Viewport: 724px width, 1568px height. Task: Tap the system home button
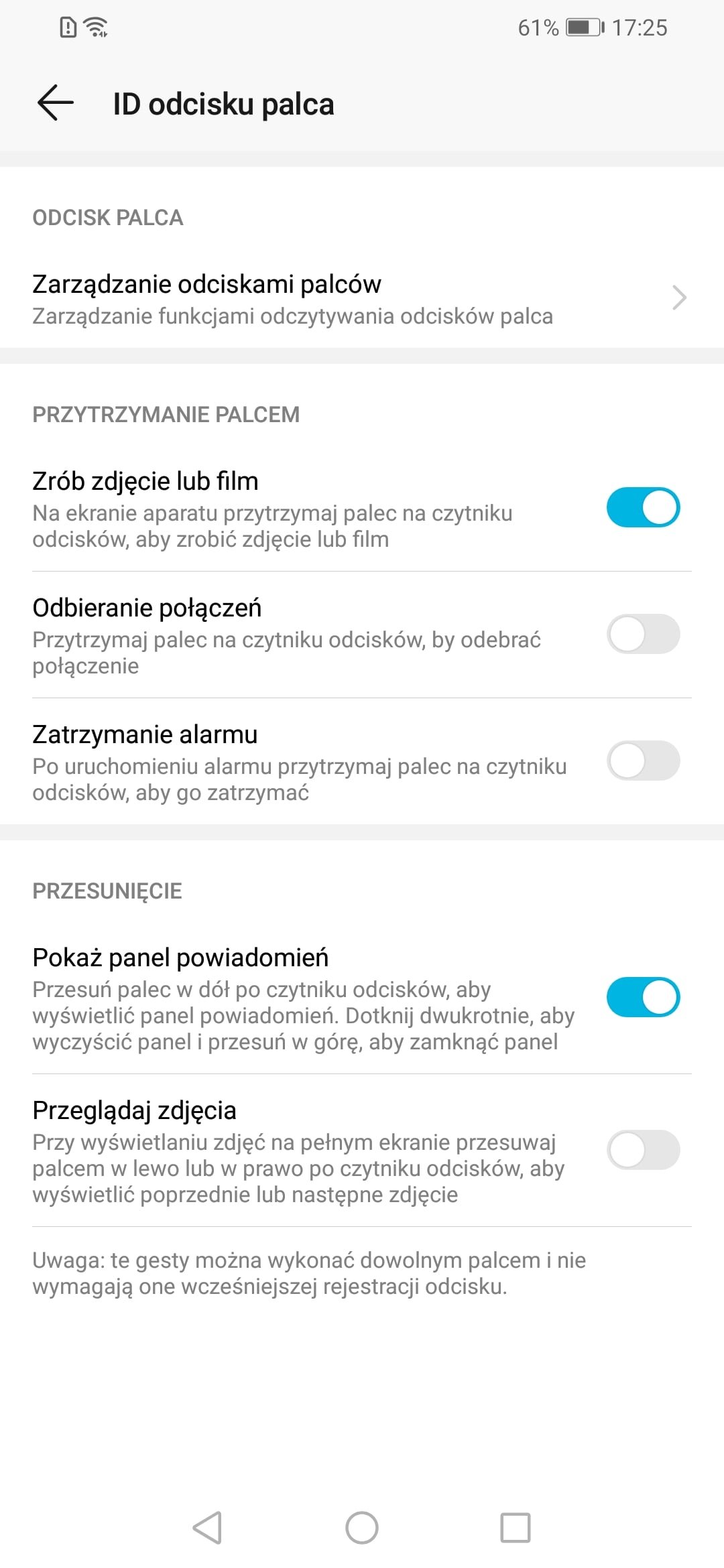tap(362, 1528)
